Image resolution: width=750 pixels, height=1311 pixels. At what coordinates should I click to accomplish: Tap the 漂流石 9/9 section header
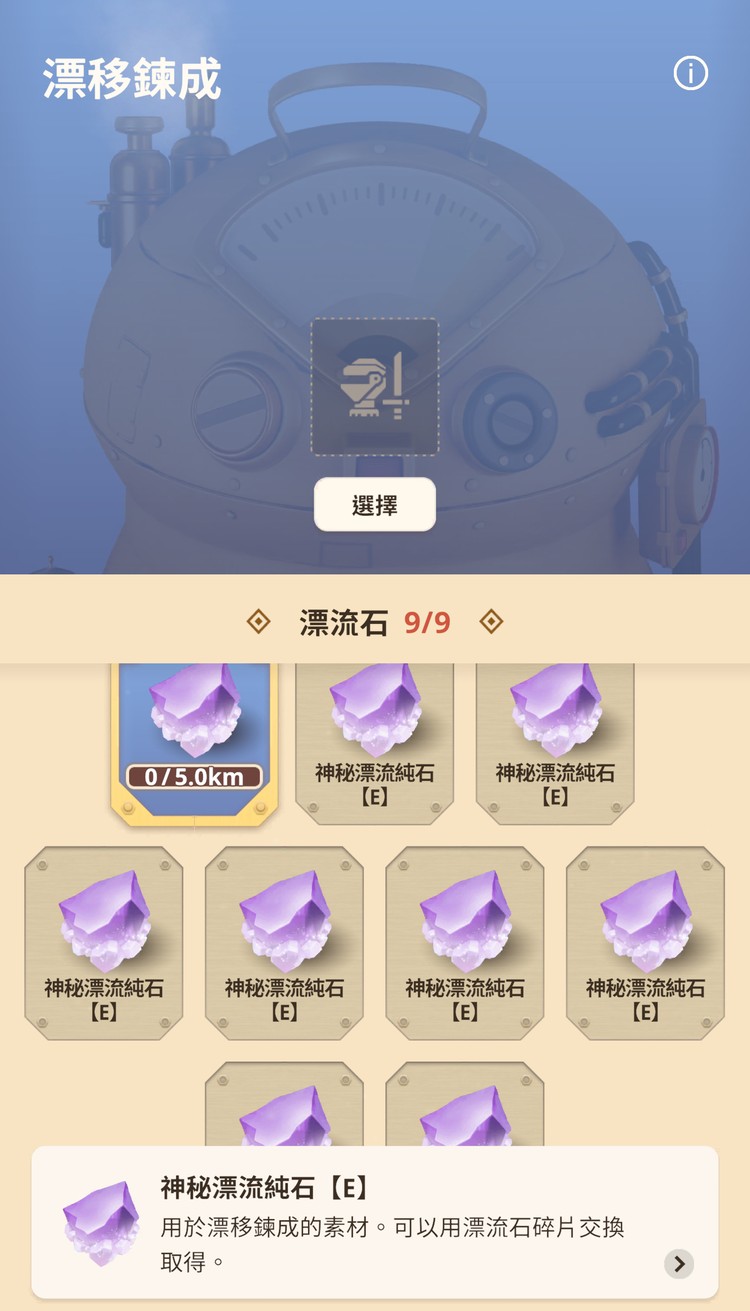pos(375,620)
